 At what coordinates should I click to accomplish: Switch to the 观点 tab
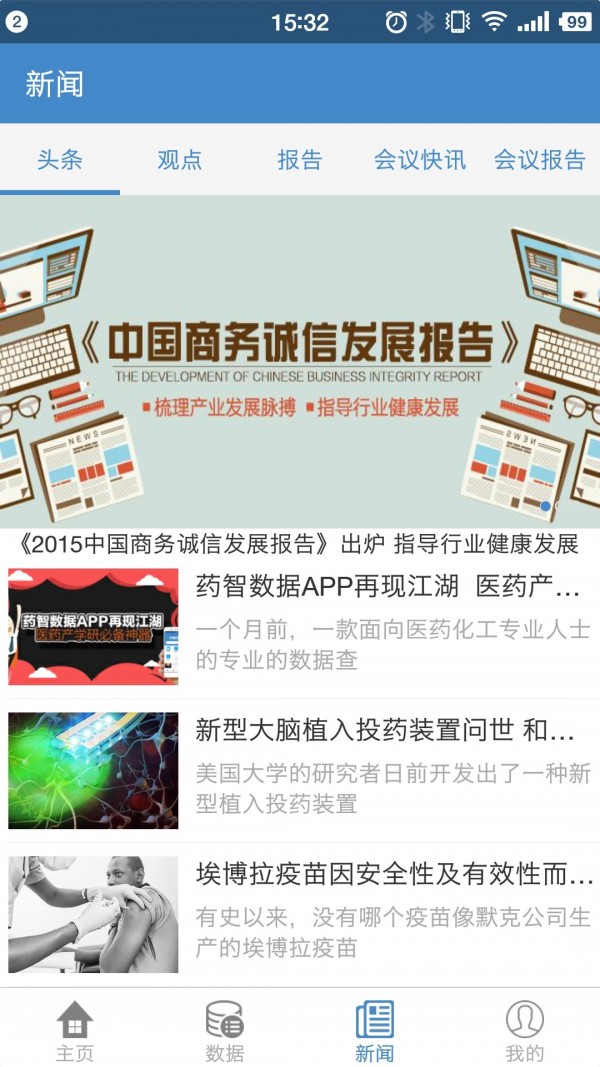coord(180,160)
